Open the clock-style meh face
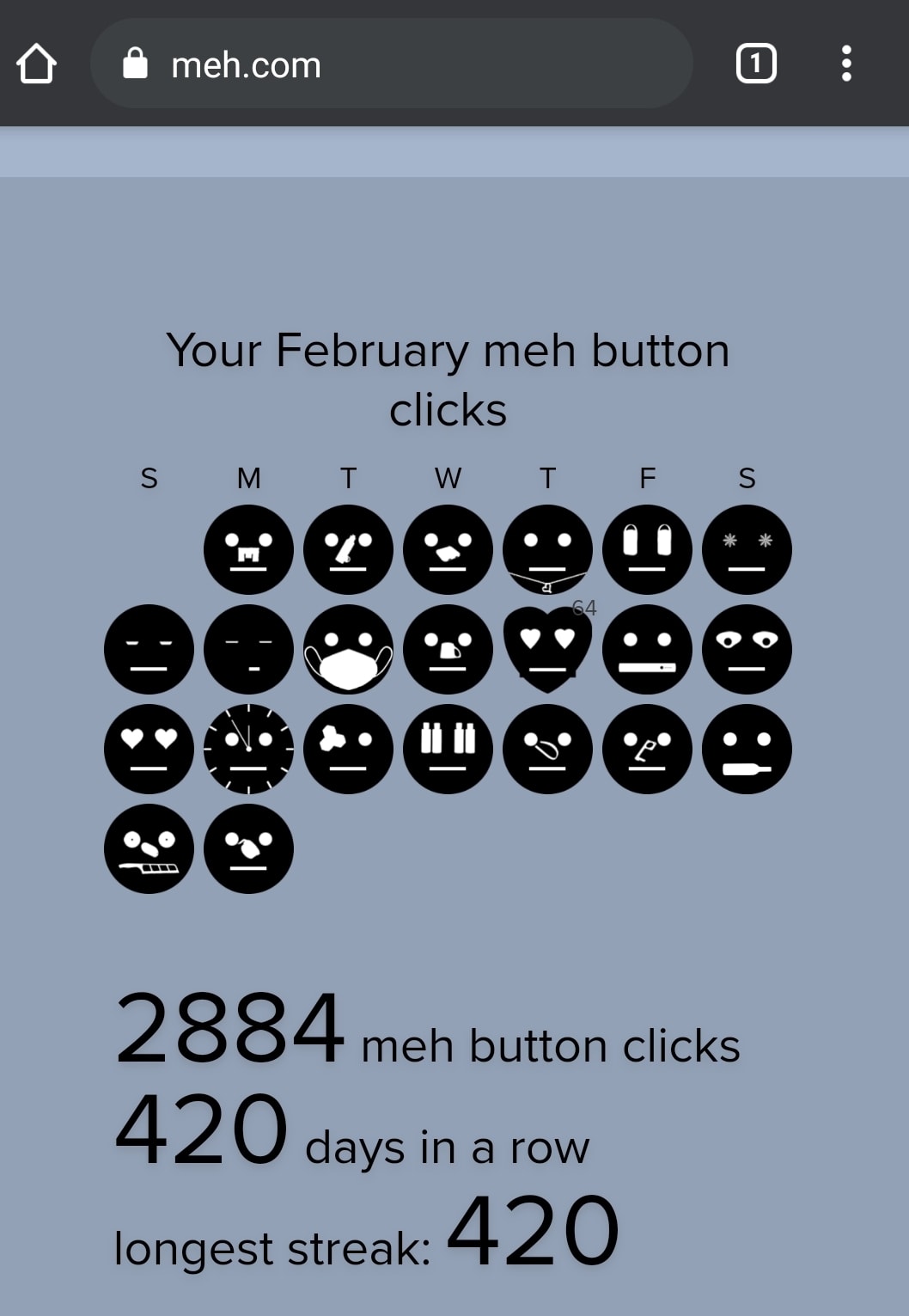This screenshot has width=909, height=1316. click(x=248, y=749)
